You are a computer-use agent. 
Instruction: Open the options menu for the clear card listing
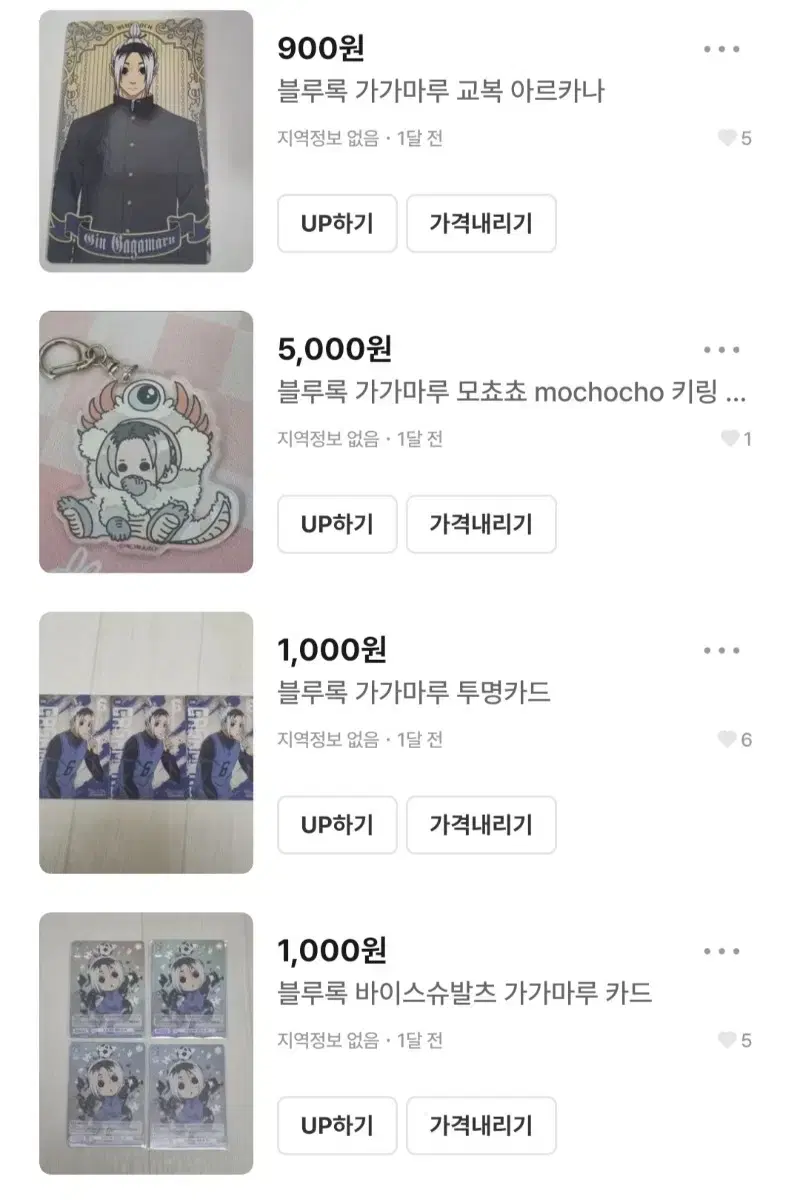(x=723, y=649)
